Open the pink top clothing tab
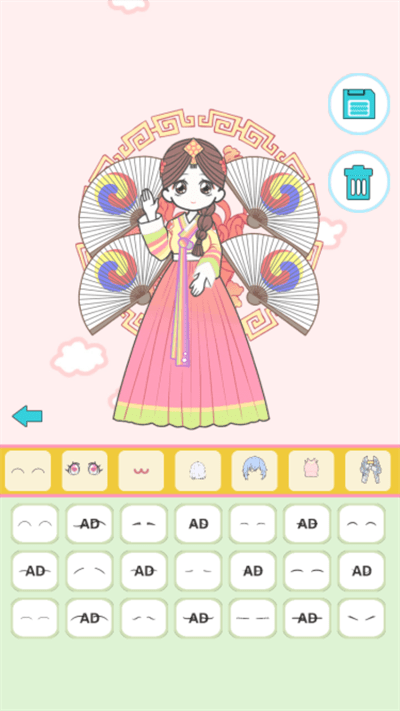Viewport: 400px width, 711px height. (x=311, y=471)
